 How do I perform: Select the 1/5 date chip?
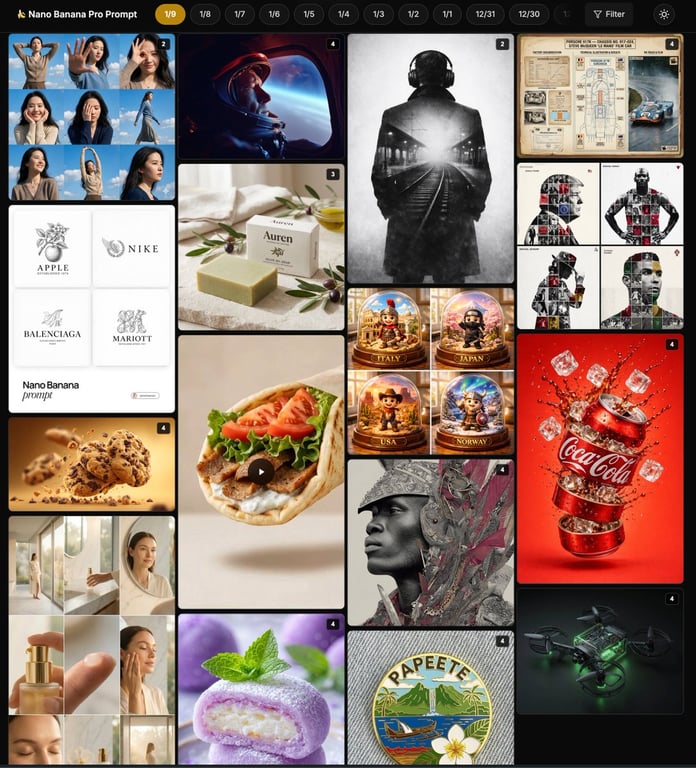[309, 15]
